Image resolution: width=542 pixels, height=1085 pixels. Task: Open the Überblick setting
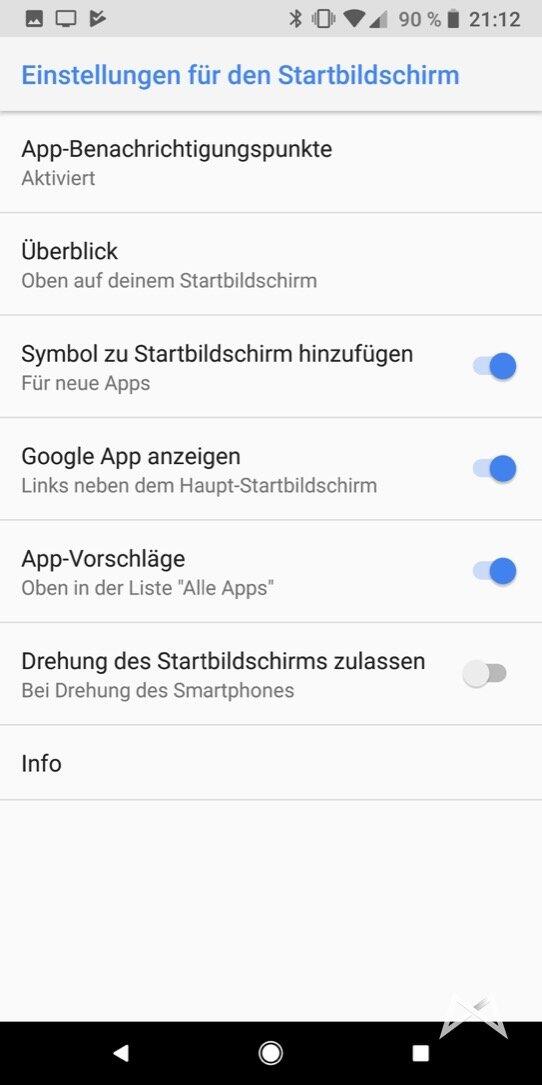[x=271, y=264]
